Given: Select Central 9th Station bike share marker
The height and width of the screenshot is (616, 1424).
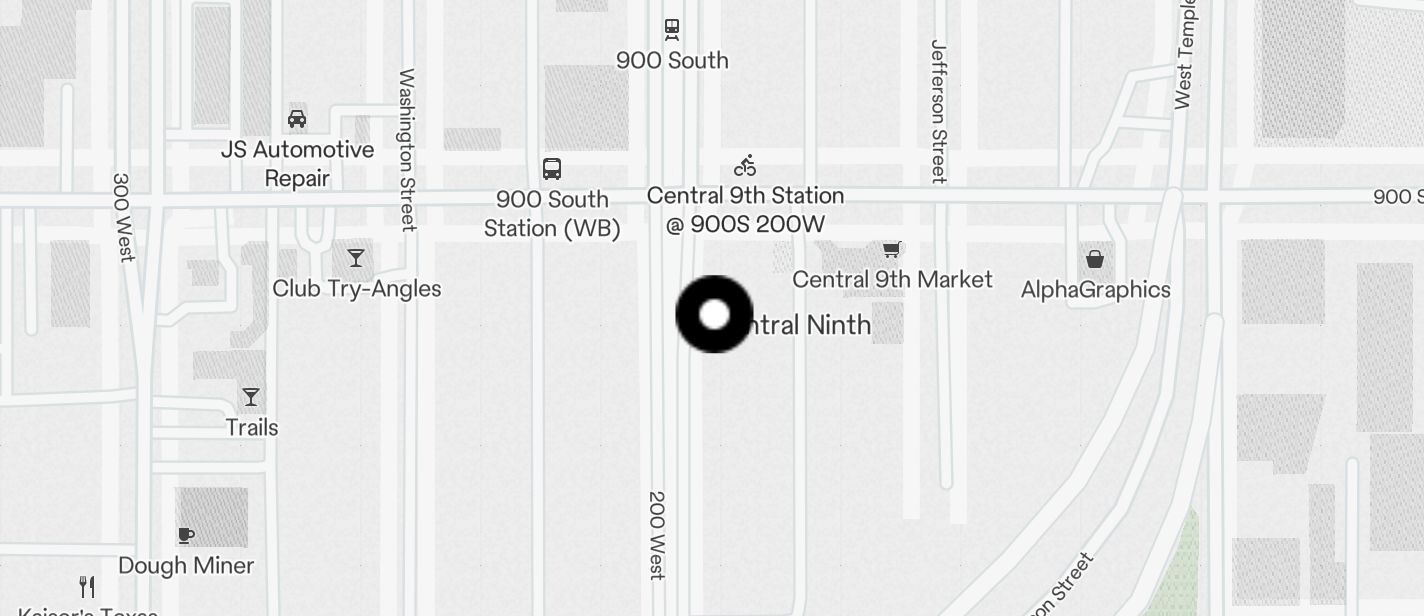Looking at the screenshot, I should pyautogui.click(x=745, y=165).
